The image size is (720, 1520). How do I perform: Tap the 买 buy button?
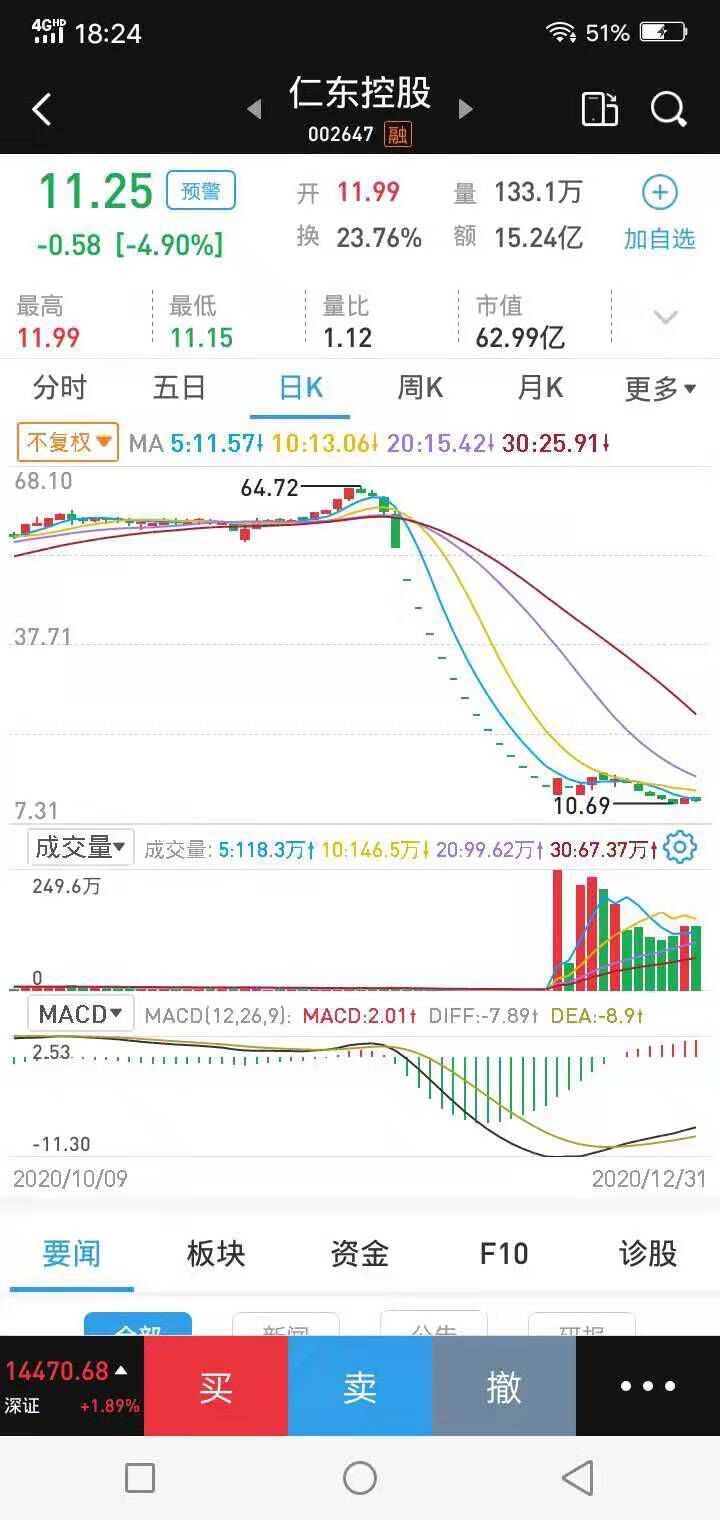(215, 1386)
